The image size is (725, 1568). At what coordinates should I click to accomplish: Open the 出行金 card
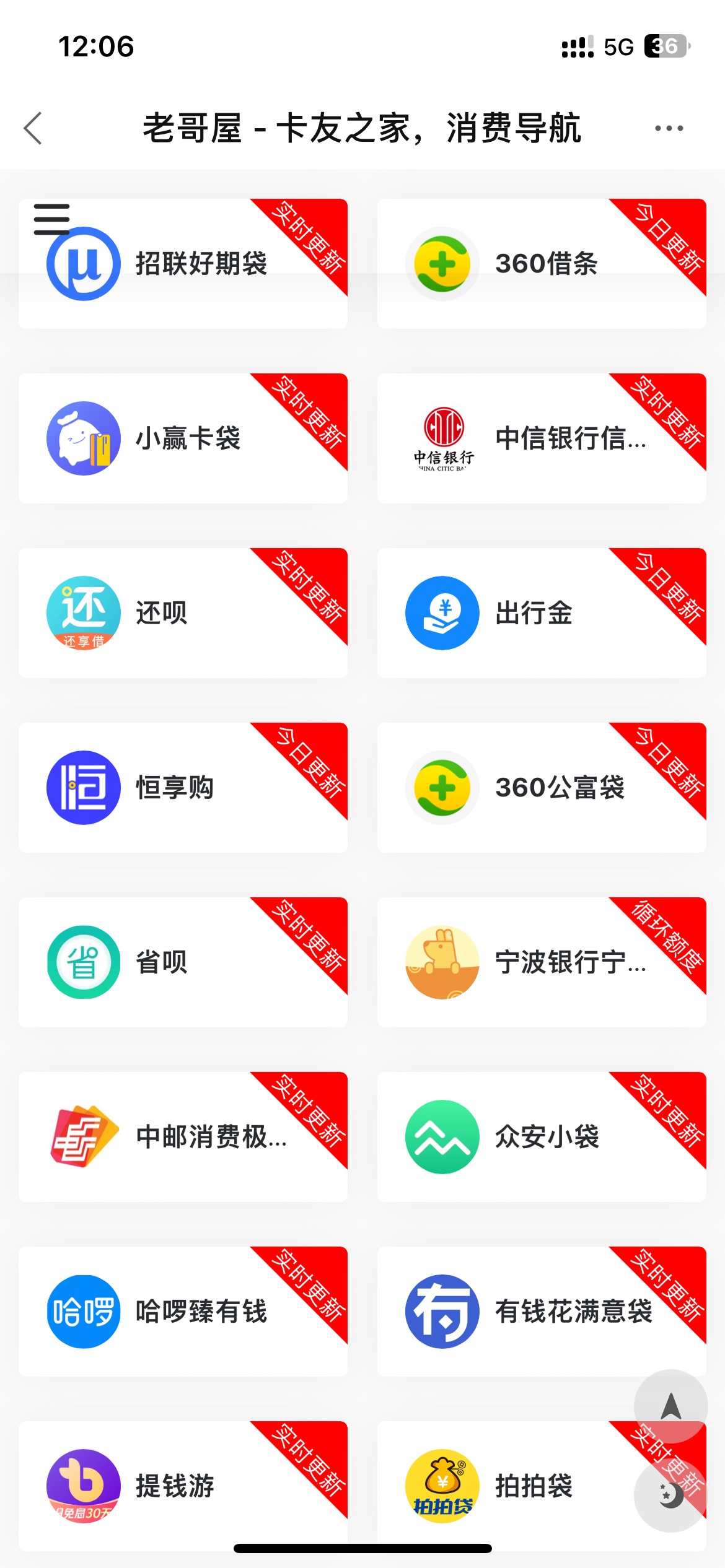pyautogui.click(x=542, y=613)
